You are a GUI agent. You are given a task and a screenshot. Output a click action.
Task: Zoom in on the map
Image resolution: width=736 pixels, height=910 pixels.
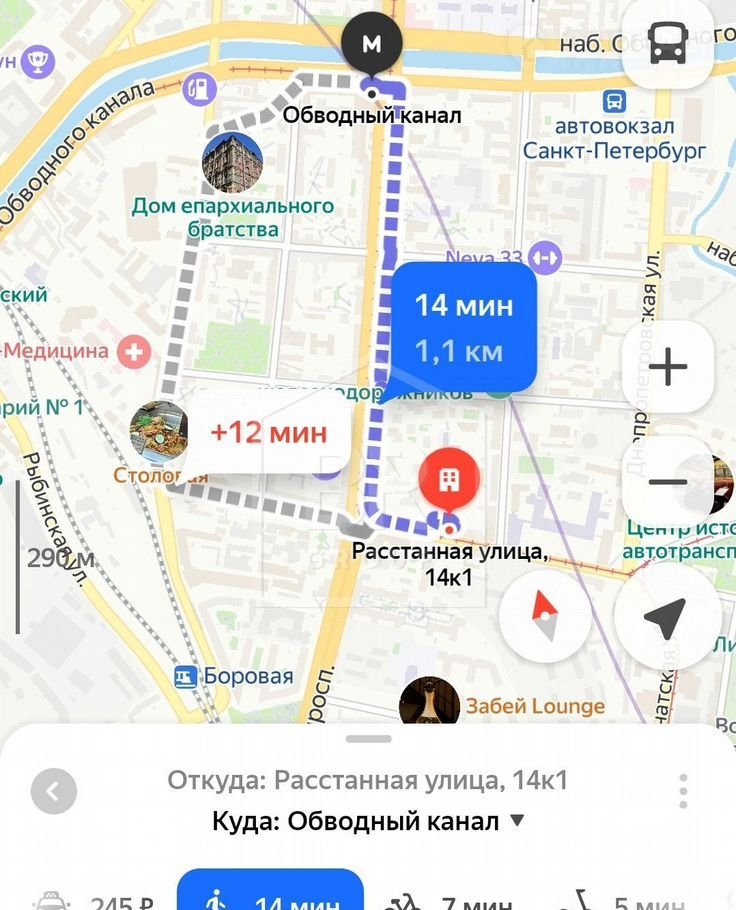tap(668, 368)
